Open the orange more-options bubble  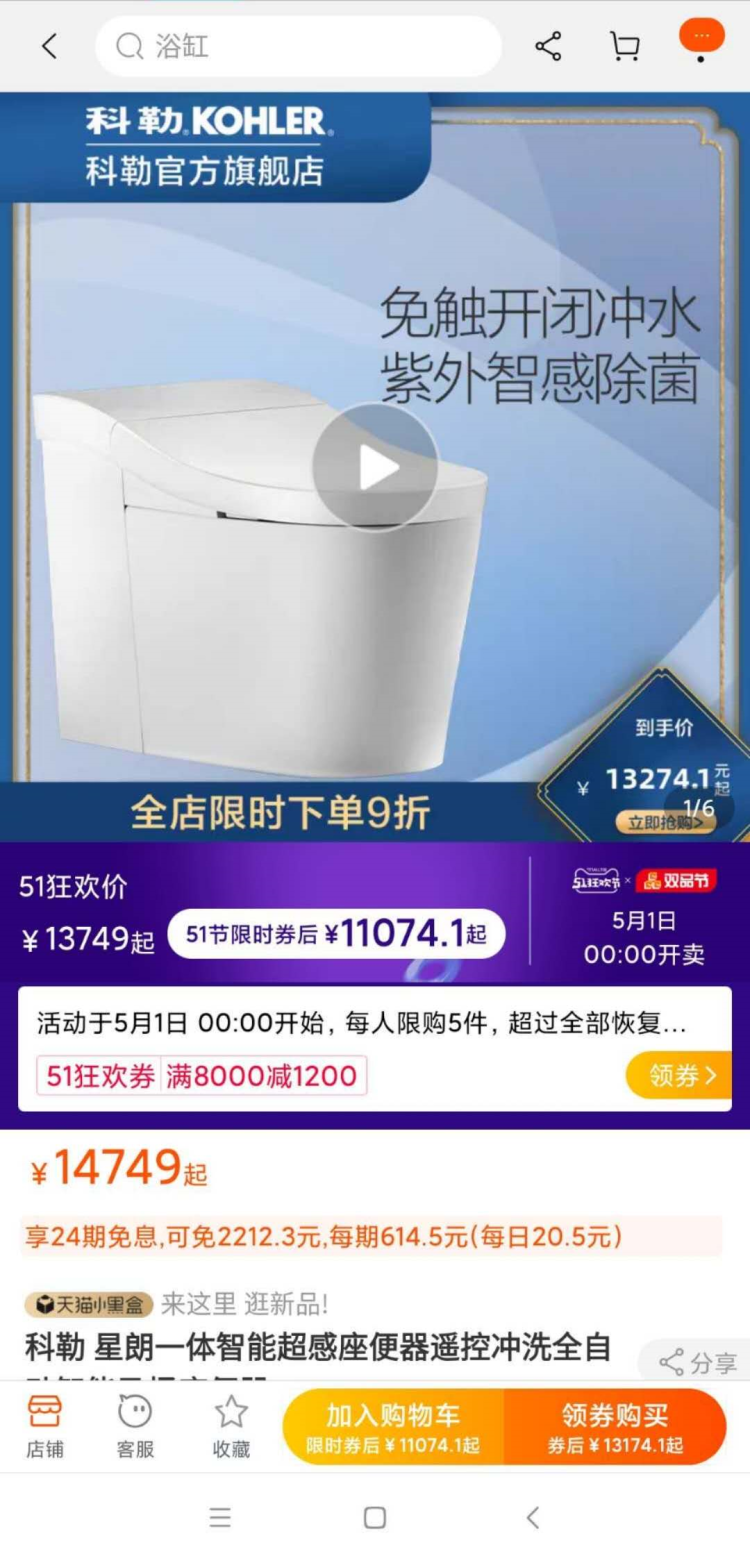tap(701, 38)
